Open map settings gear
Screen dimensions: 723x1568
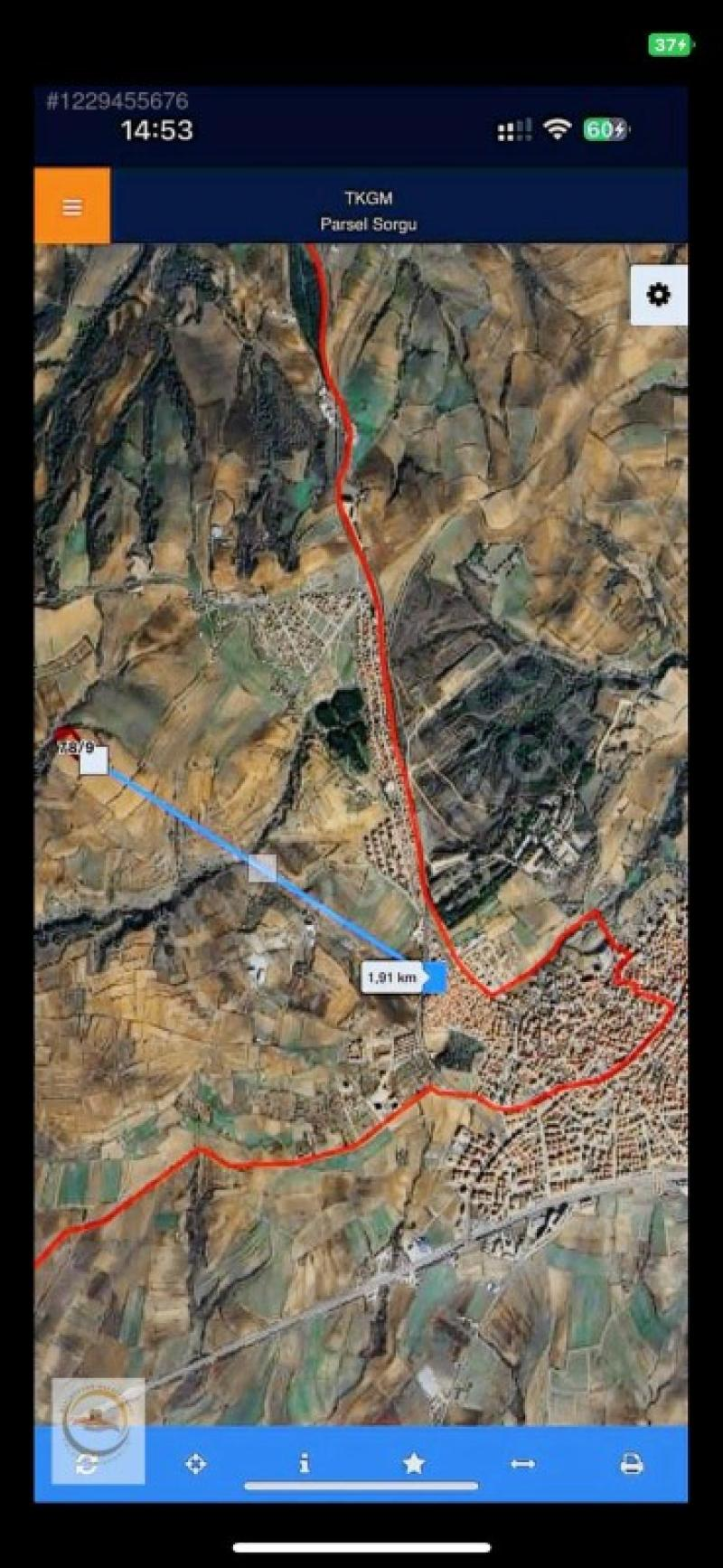659,295
